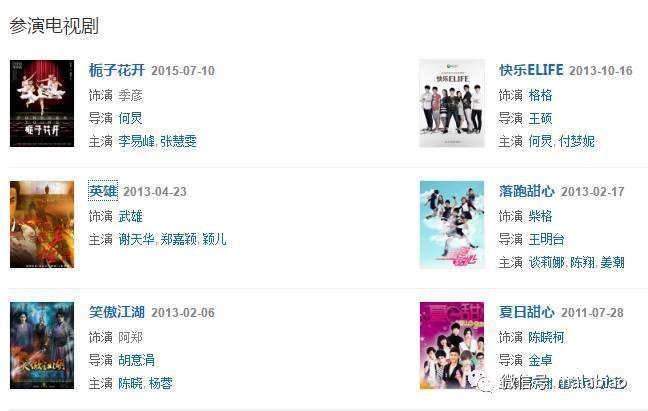Open director 王硕's page
This screenshot has height=411, width=648.
click(540, 118)
